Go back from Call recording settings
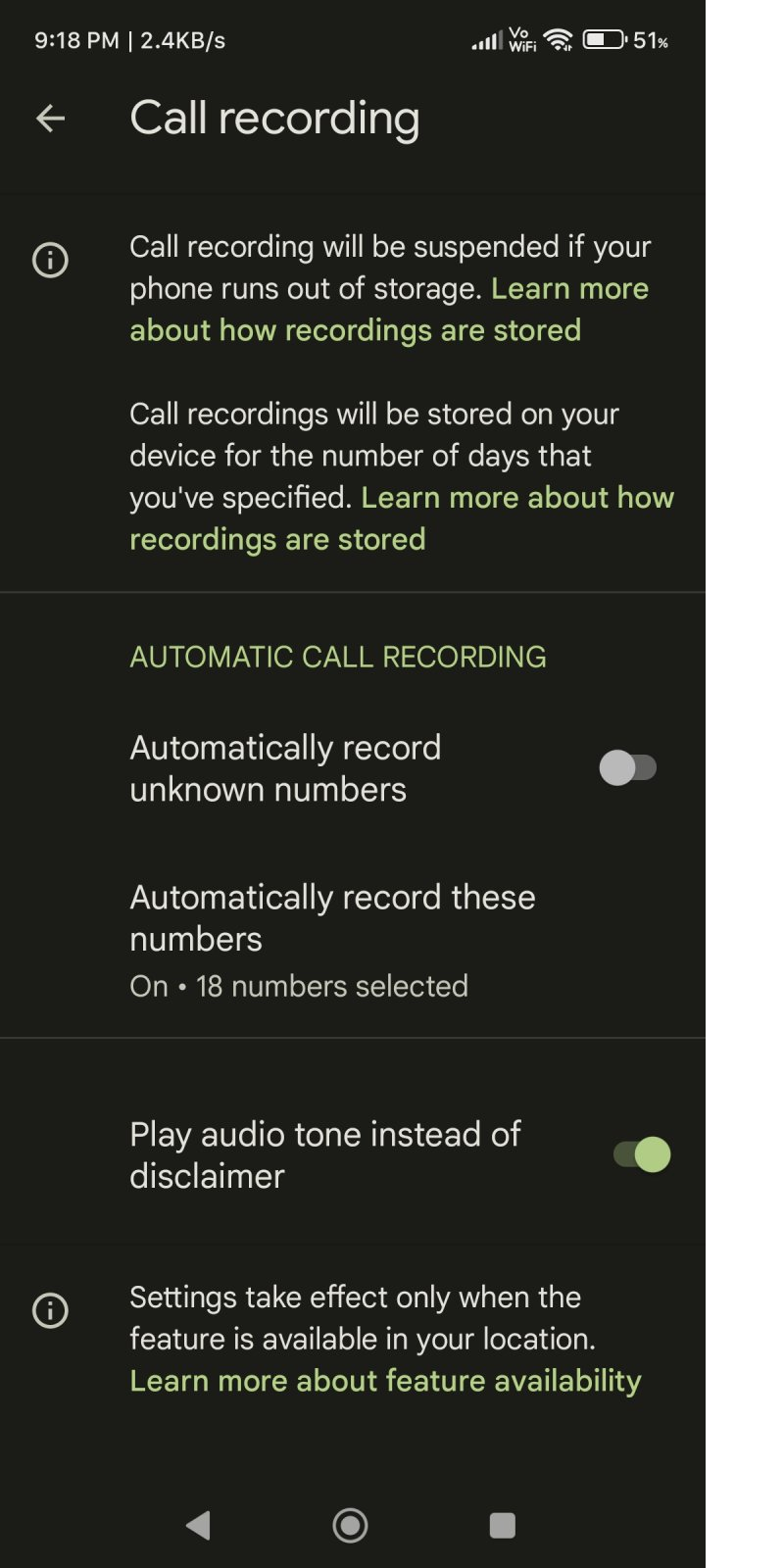This screenshot has width=784, height=1568. (x=50, y=119)
